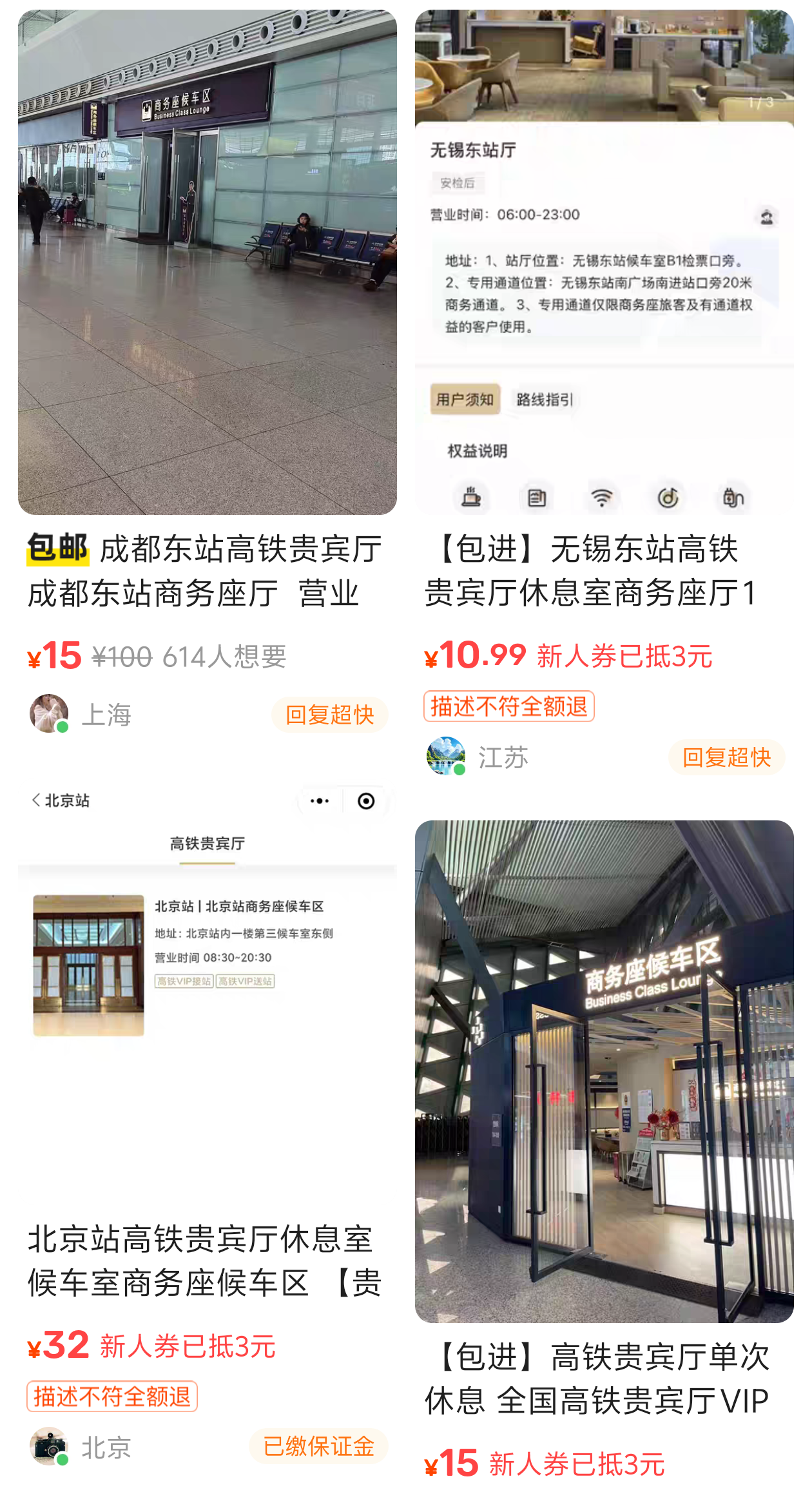Open the 成都东站高铁贵宾厅 listing
812x1499 pixels.
(206, 570)
